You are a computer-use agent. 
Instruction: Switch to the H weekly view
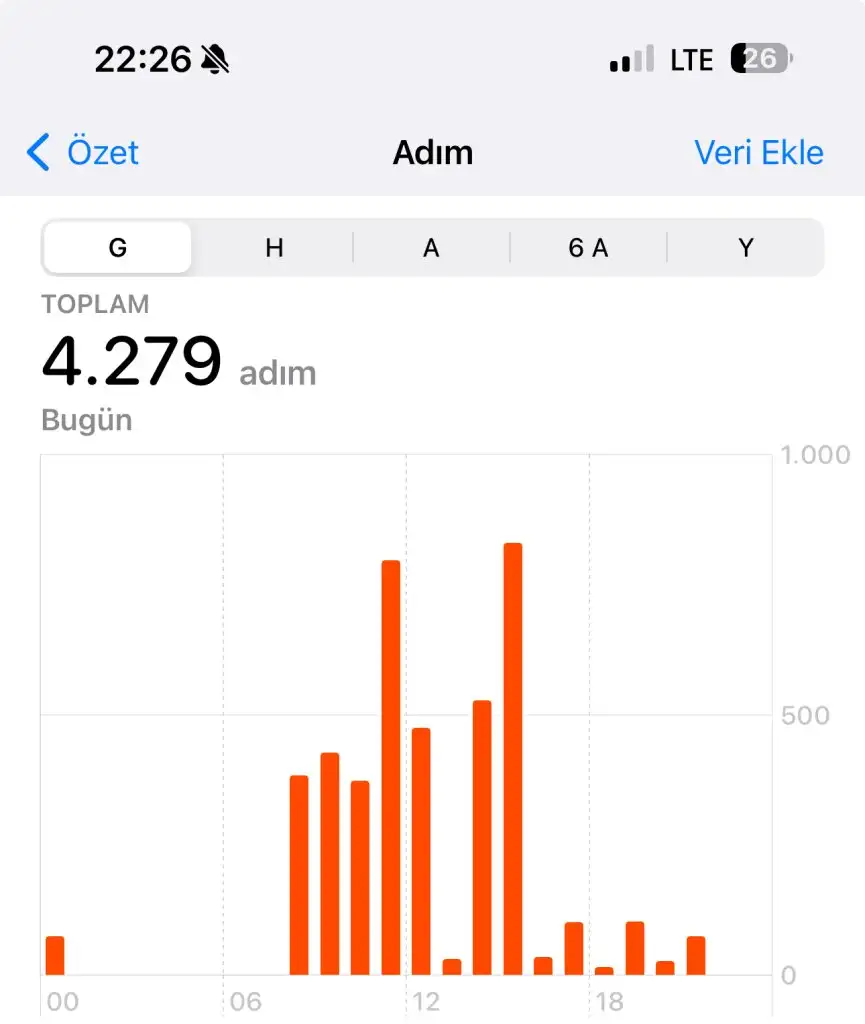pyautogui.click(x=274, y=248)
